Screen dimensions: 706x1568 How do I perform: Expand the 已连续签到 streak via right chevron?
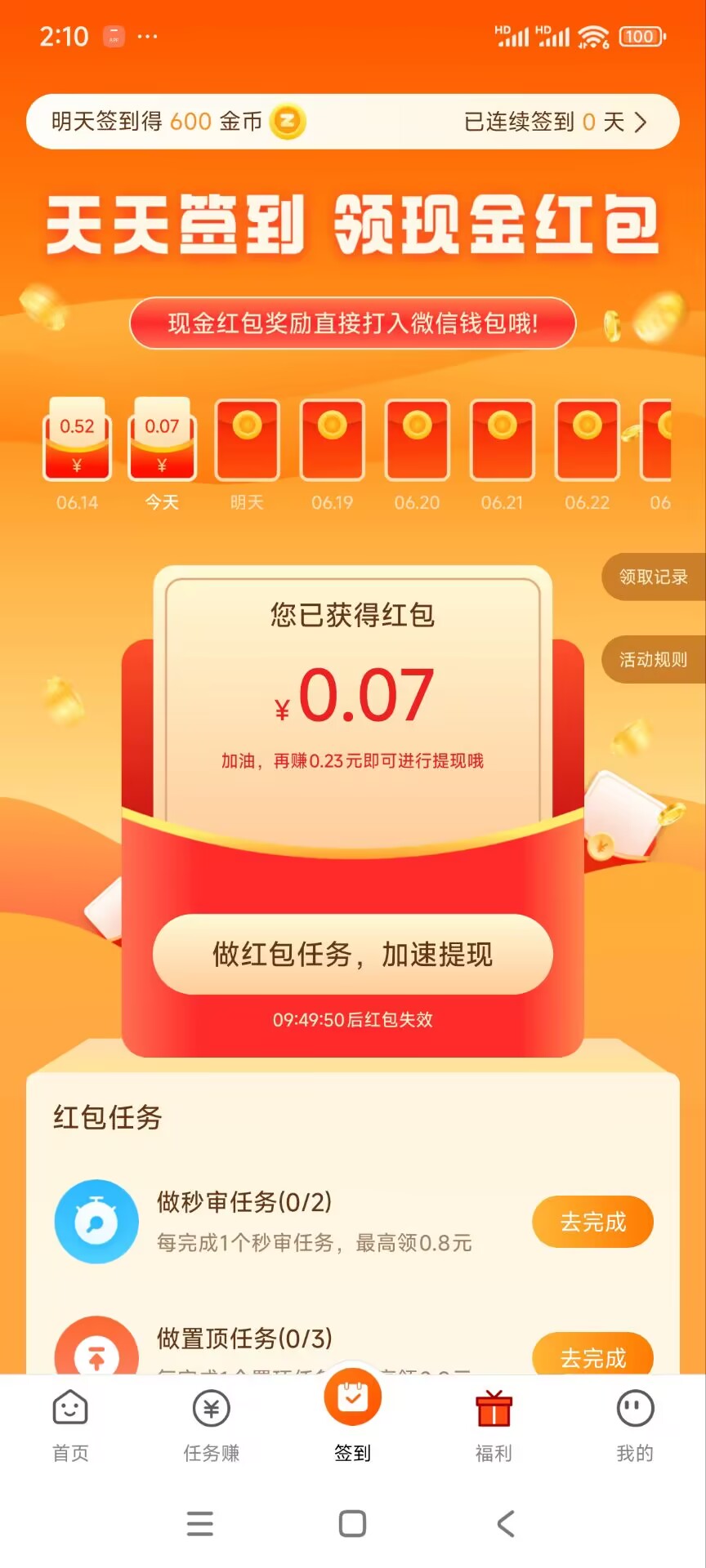click(x=642, y=121)
